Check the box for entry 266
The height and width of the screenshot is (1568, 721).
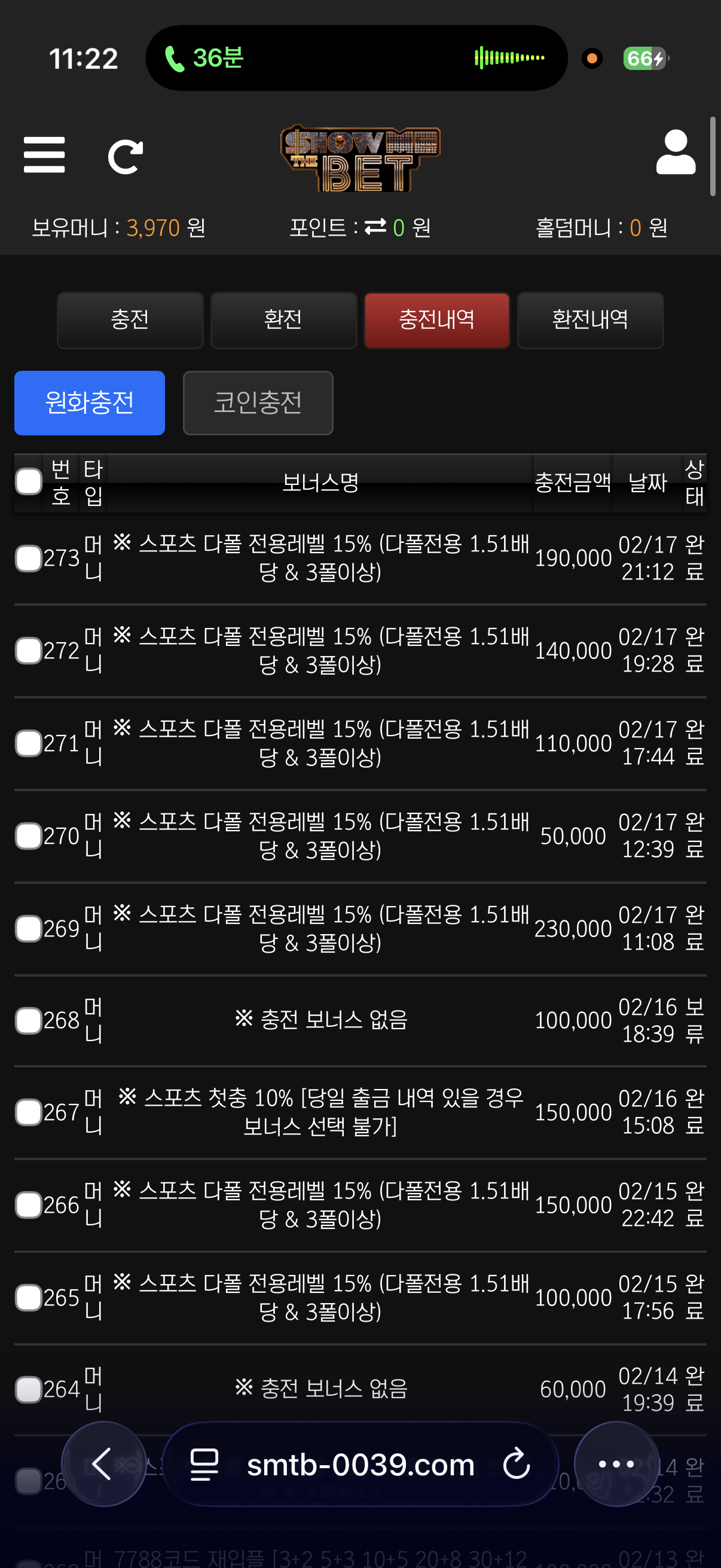[x=29, y=1205]
